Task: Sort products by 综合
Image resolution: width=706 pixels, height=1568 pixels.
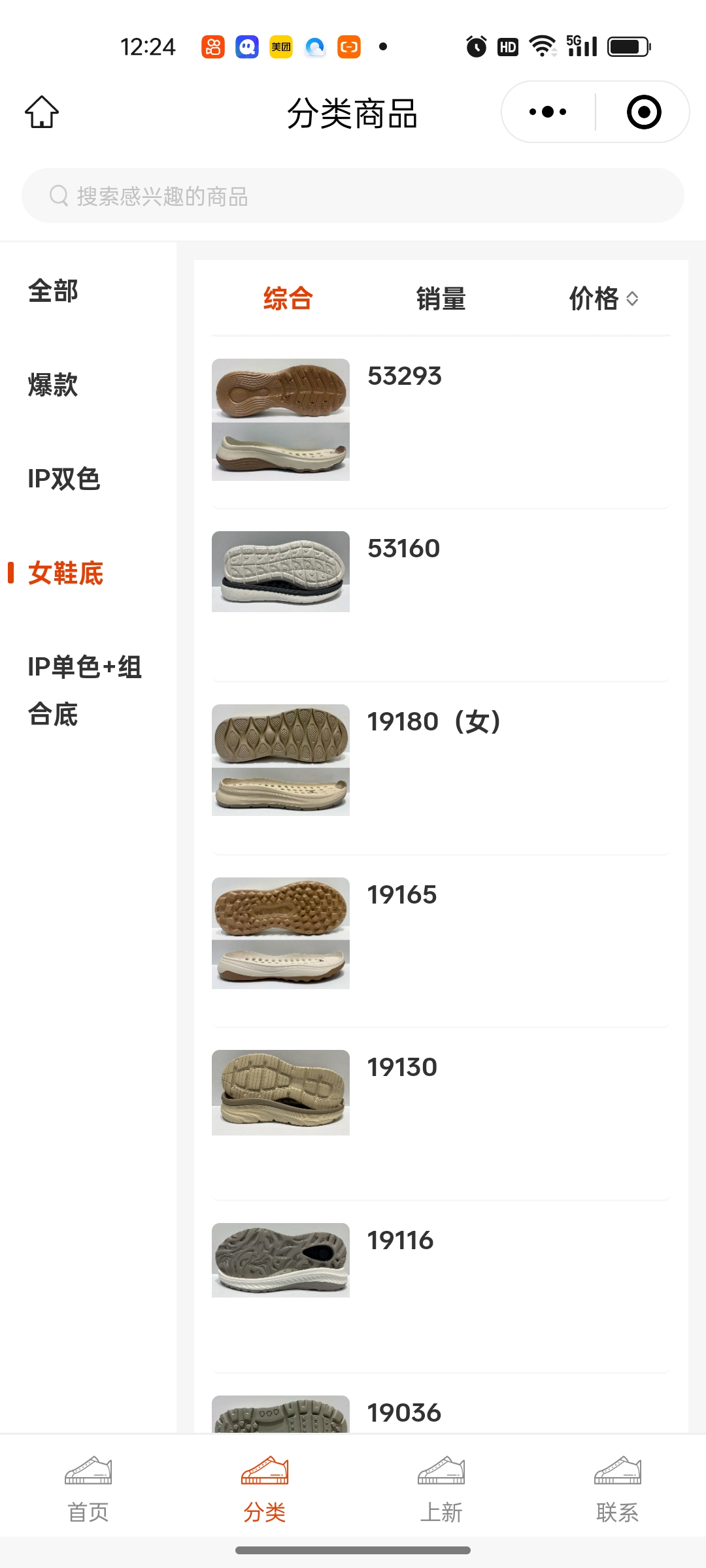Action: pos(288,299)
